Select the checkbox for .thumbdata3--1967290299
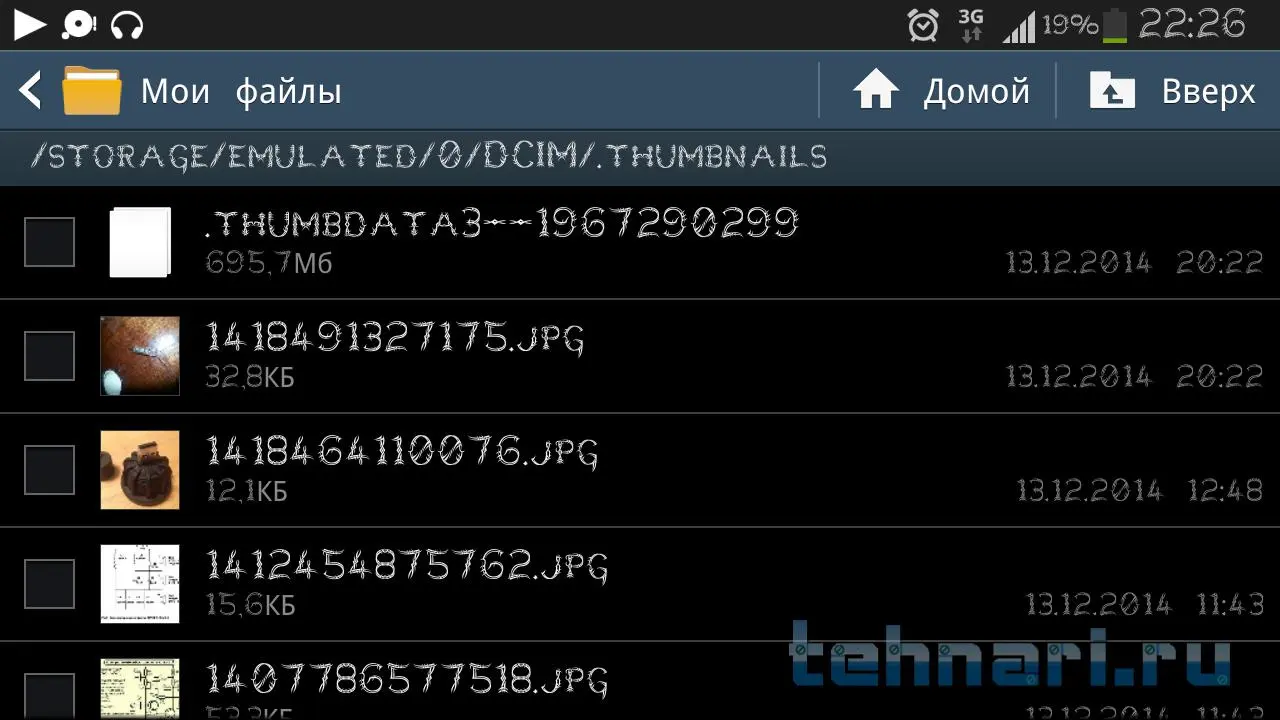 (49, 242)
